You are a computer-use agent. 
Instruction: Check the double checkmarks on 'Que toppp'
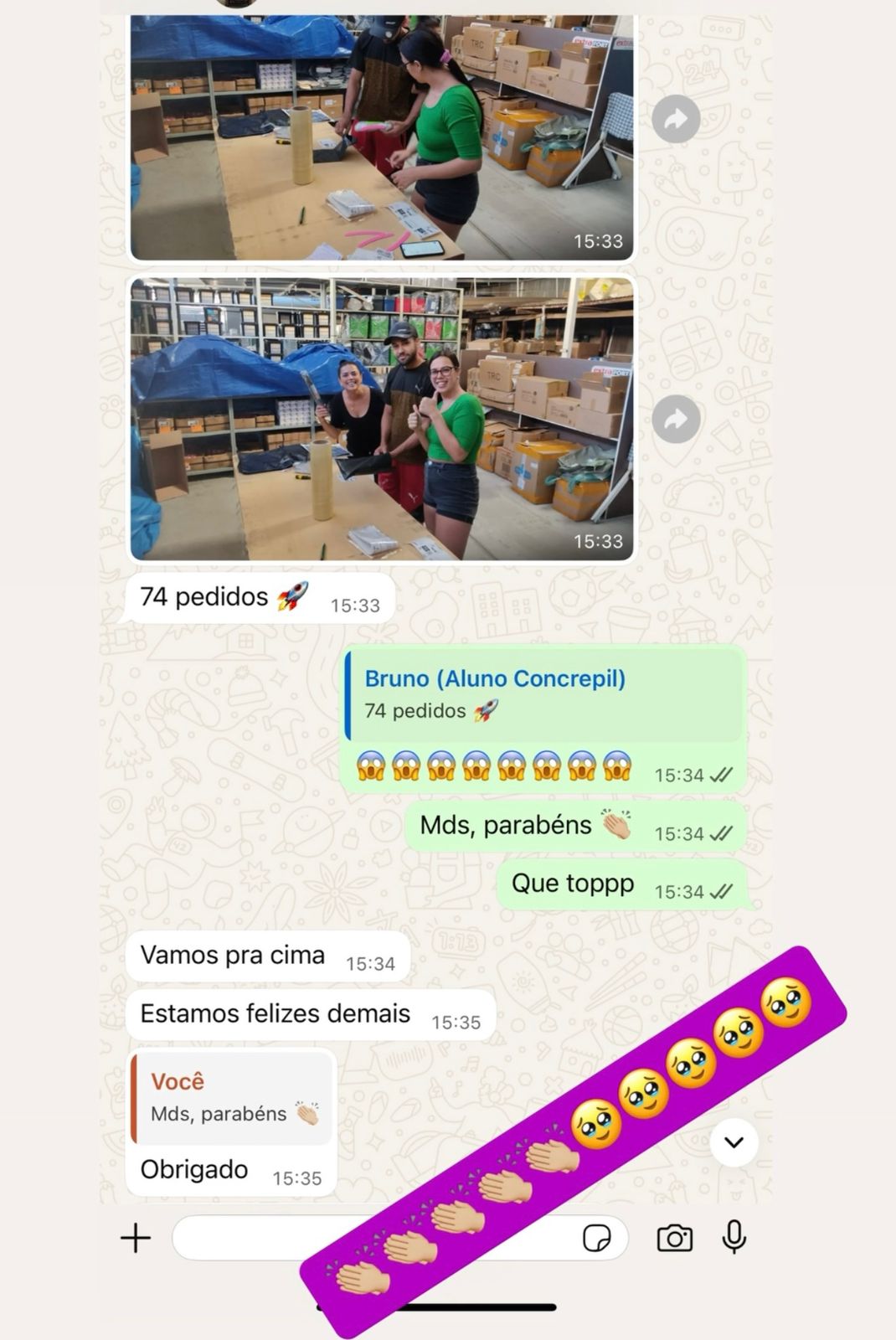click(723, 892)
